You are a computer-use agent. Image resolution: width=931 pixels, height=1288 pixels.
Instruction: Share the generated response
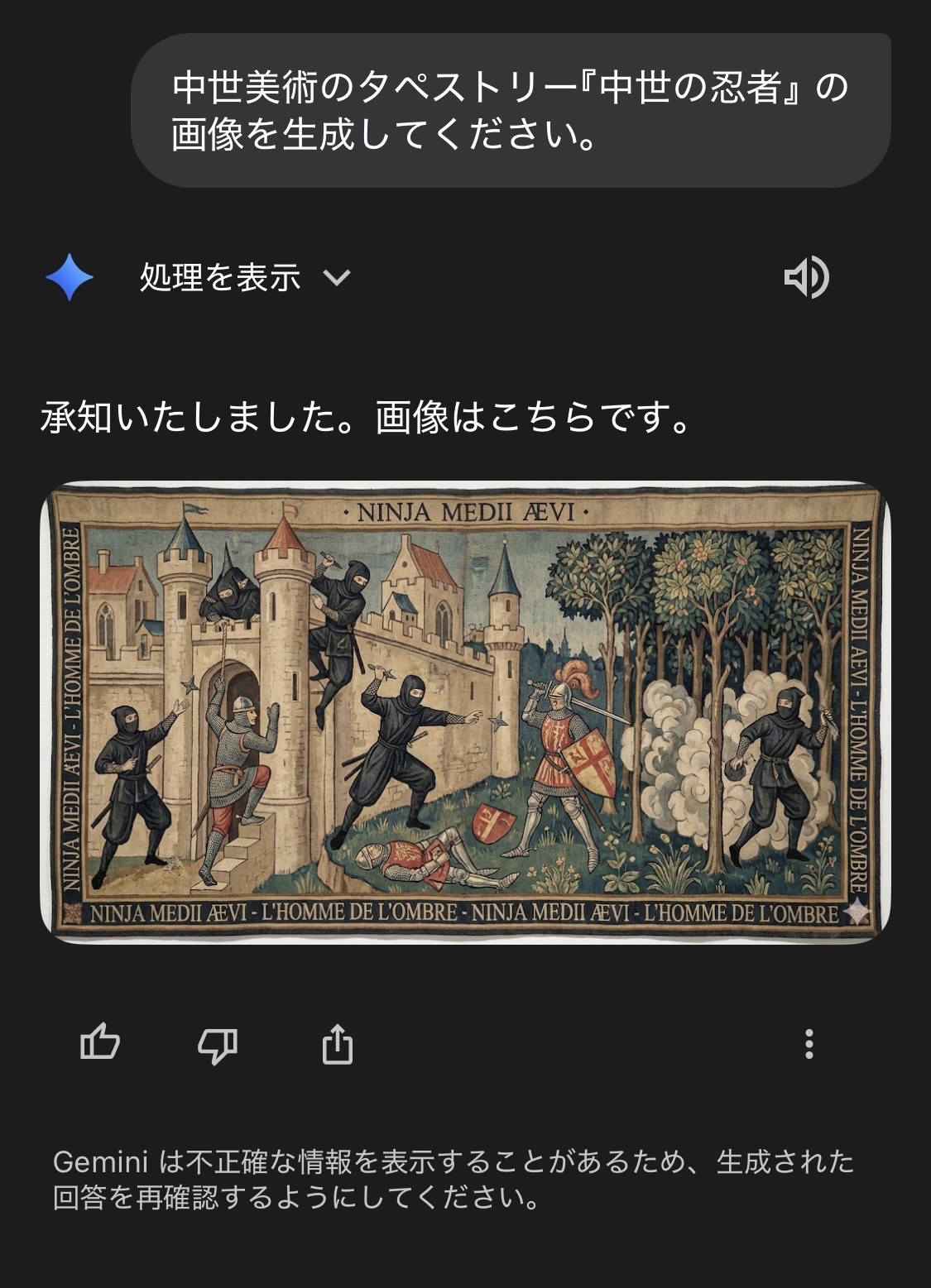[337, 1043]
